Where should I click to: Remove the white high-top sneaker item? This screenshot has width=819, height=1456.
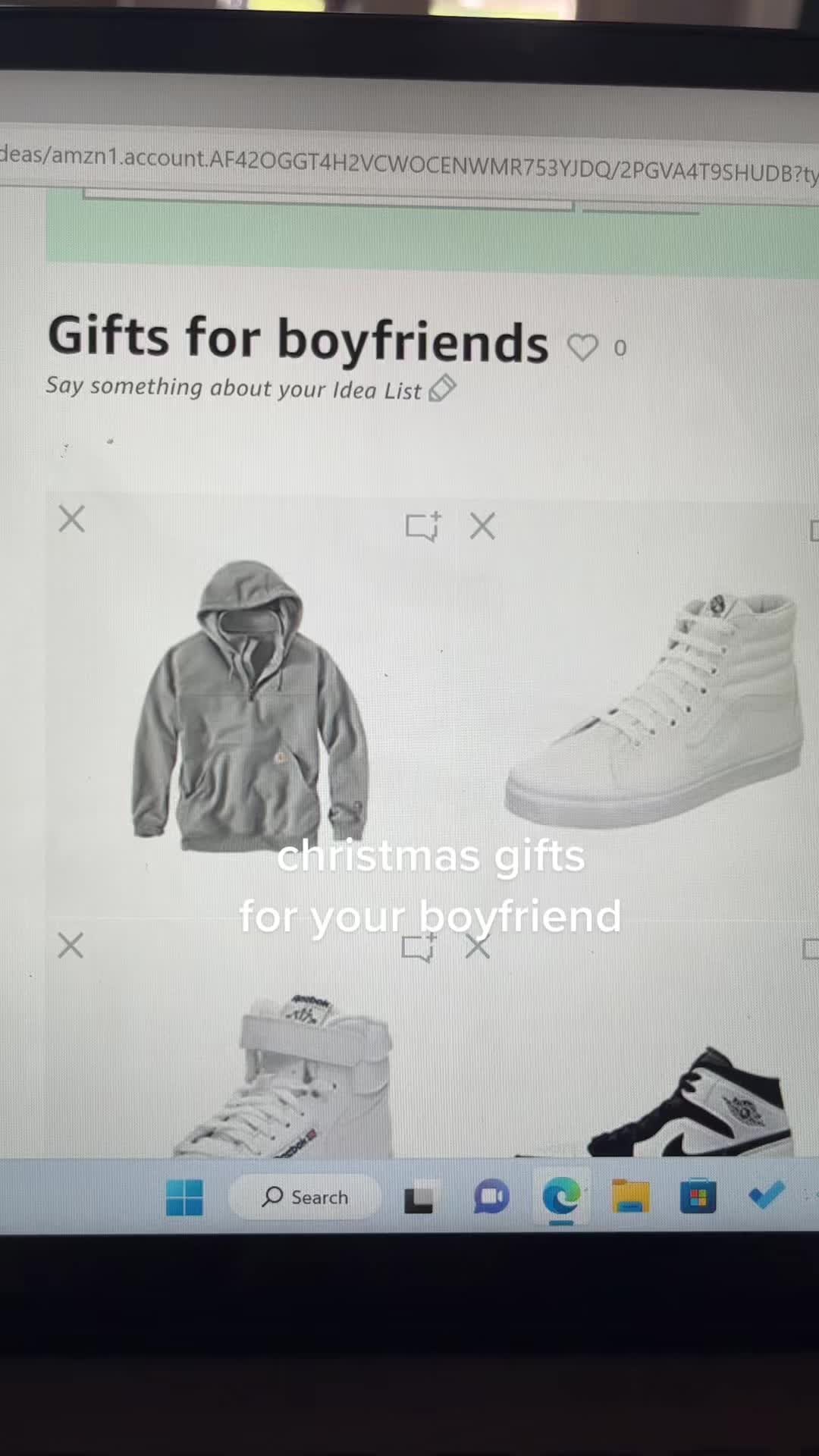482,526
